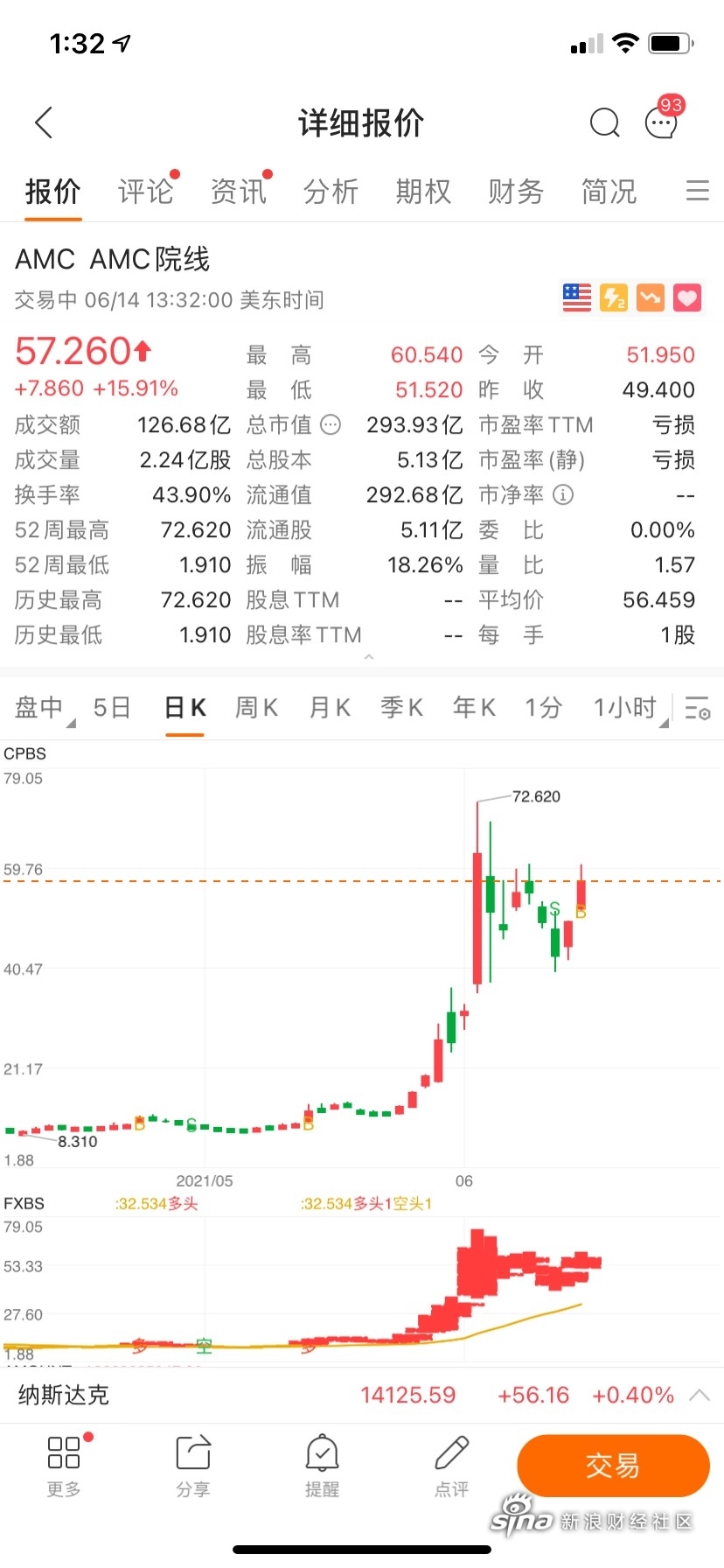This screenshot has height=1568, width=724.
Task: Open chart settings icon beside 1小时
Action: click(x=697, y=708)
